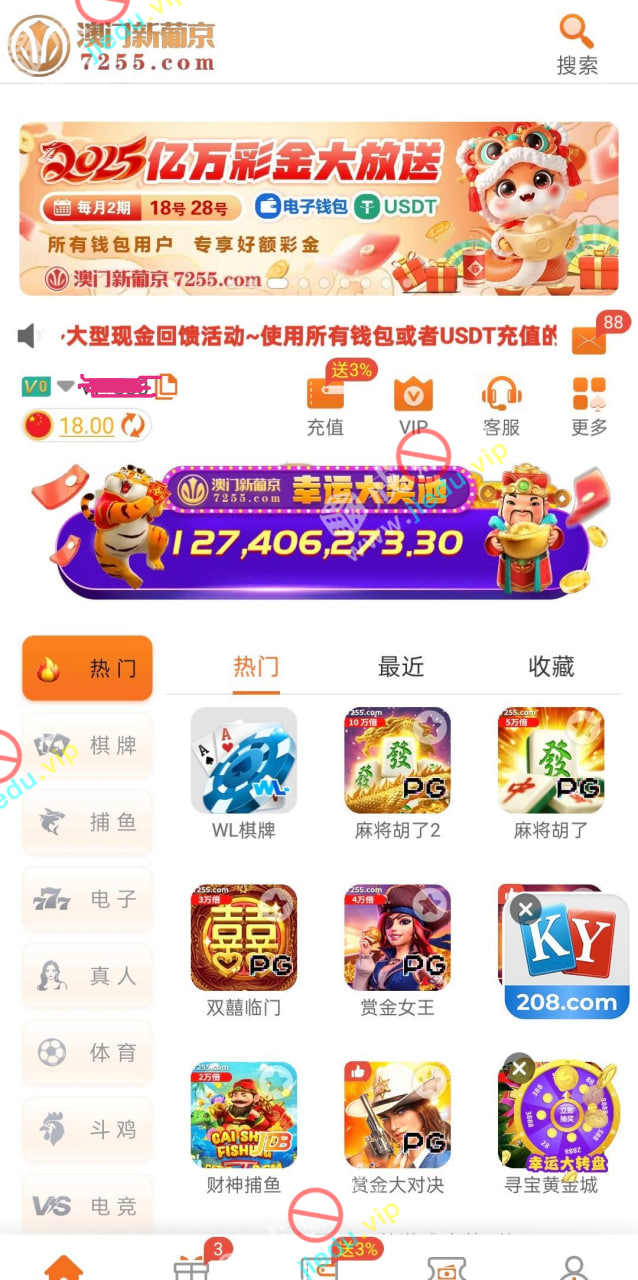Image resolution: width=638 pixels, height=1280 pixels.
Task: Switch to the 电子 category
Action: pos(88,899)
